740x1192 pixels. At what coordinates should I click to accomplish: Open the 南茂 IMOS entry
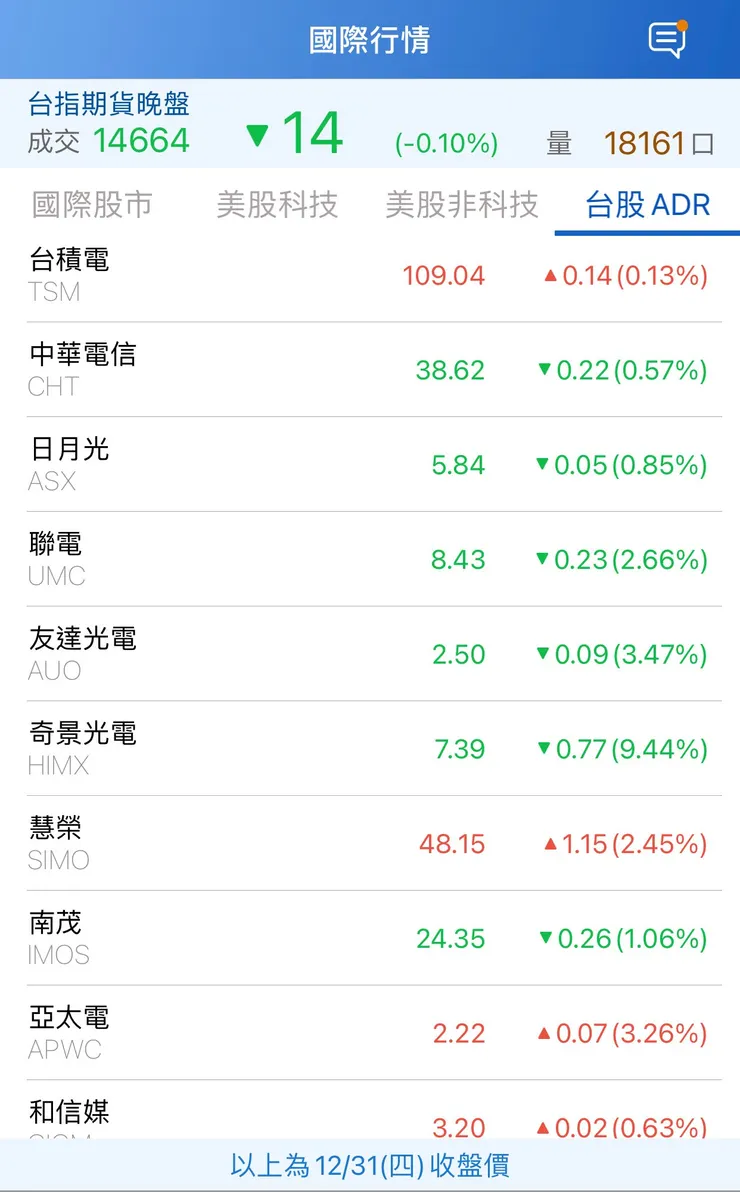[370, 938]
